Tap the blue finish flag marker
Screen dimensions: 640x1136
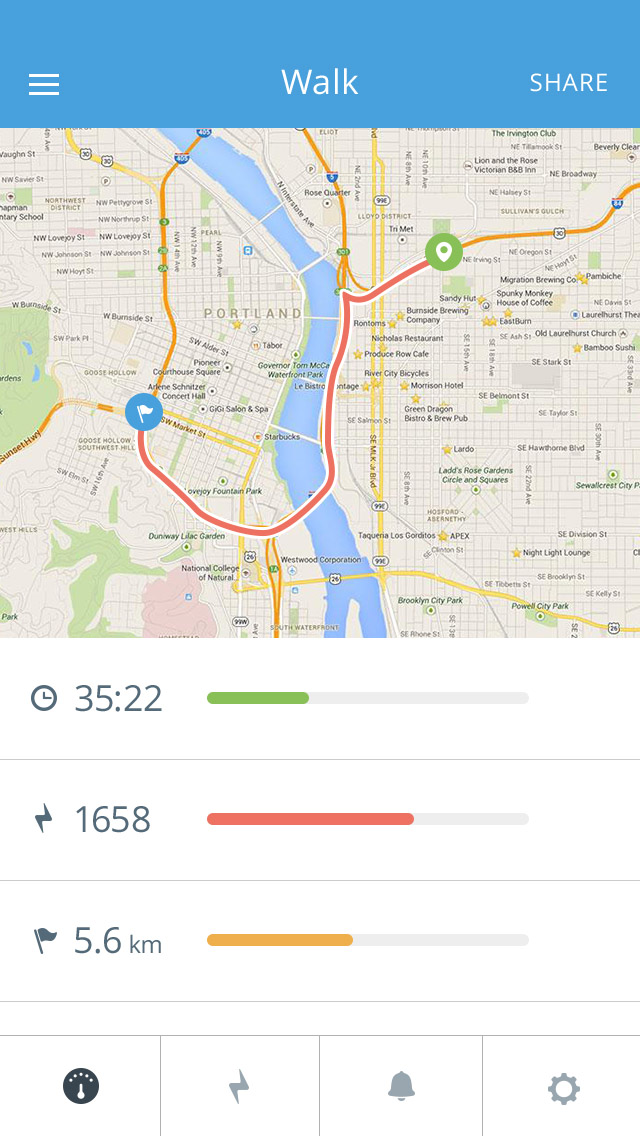click(145, 411)
